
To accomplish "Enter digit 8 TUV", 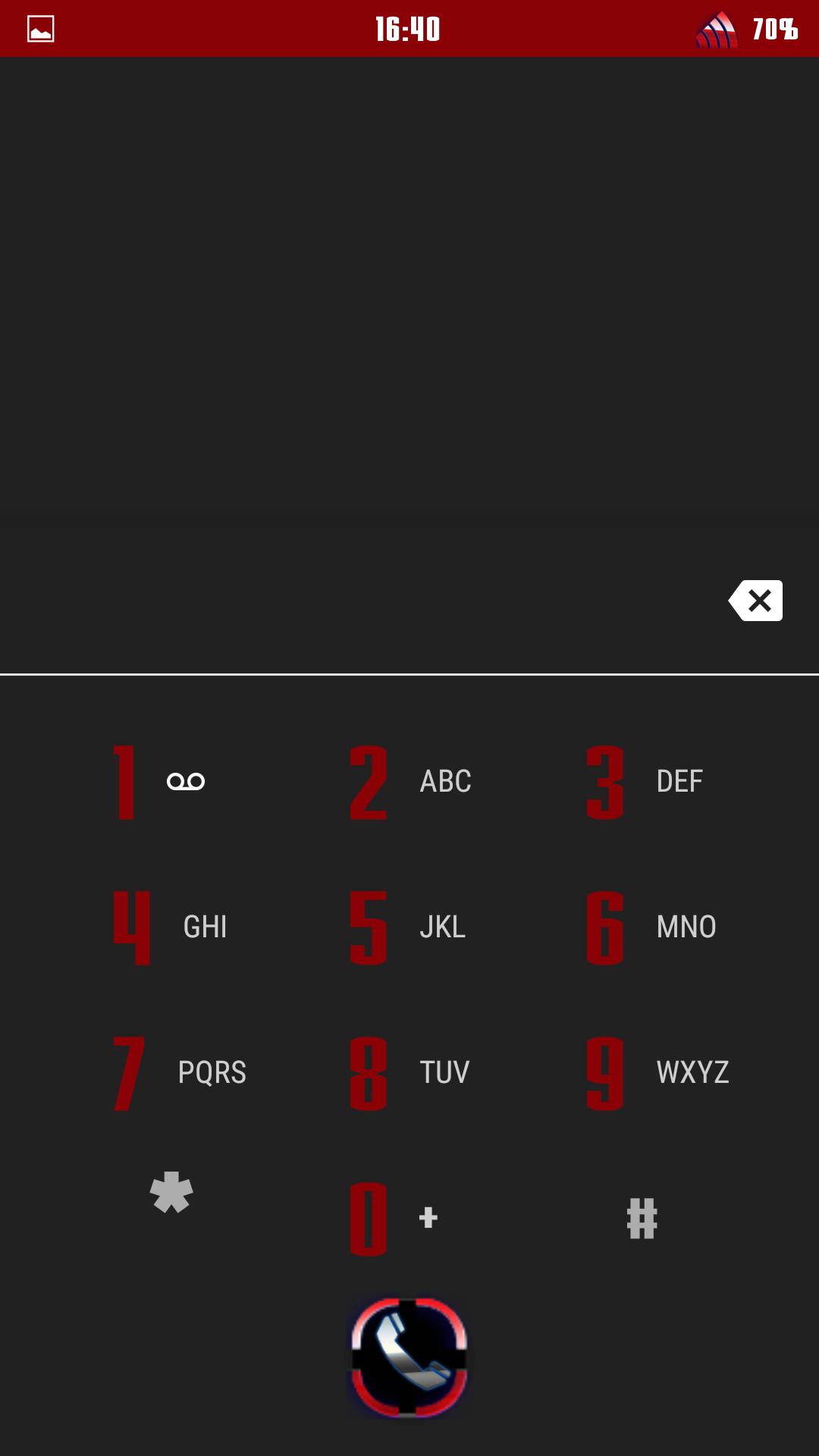I will point(409,1073).
